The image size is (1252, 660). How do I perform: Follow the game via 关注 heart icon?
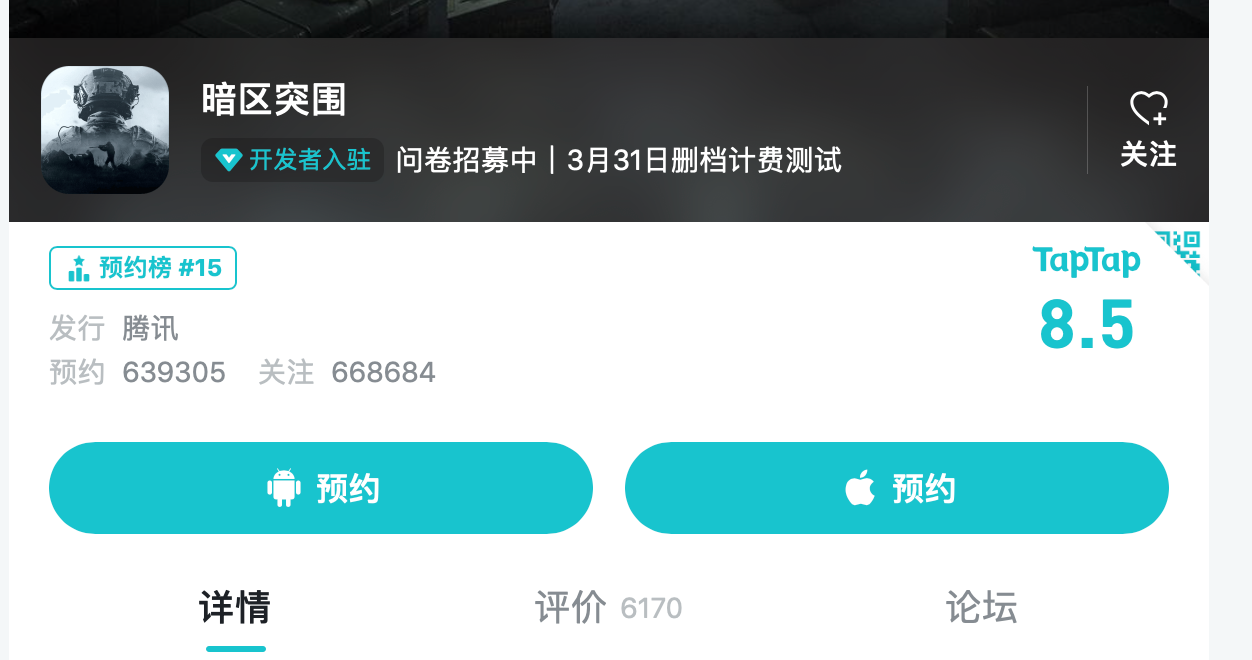coord(1148,128)
